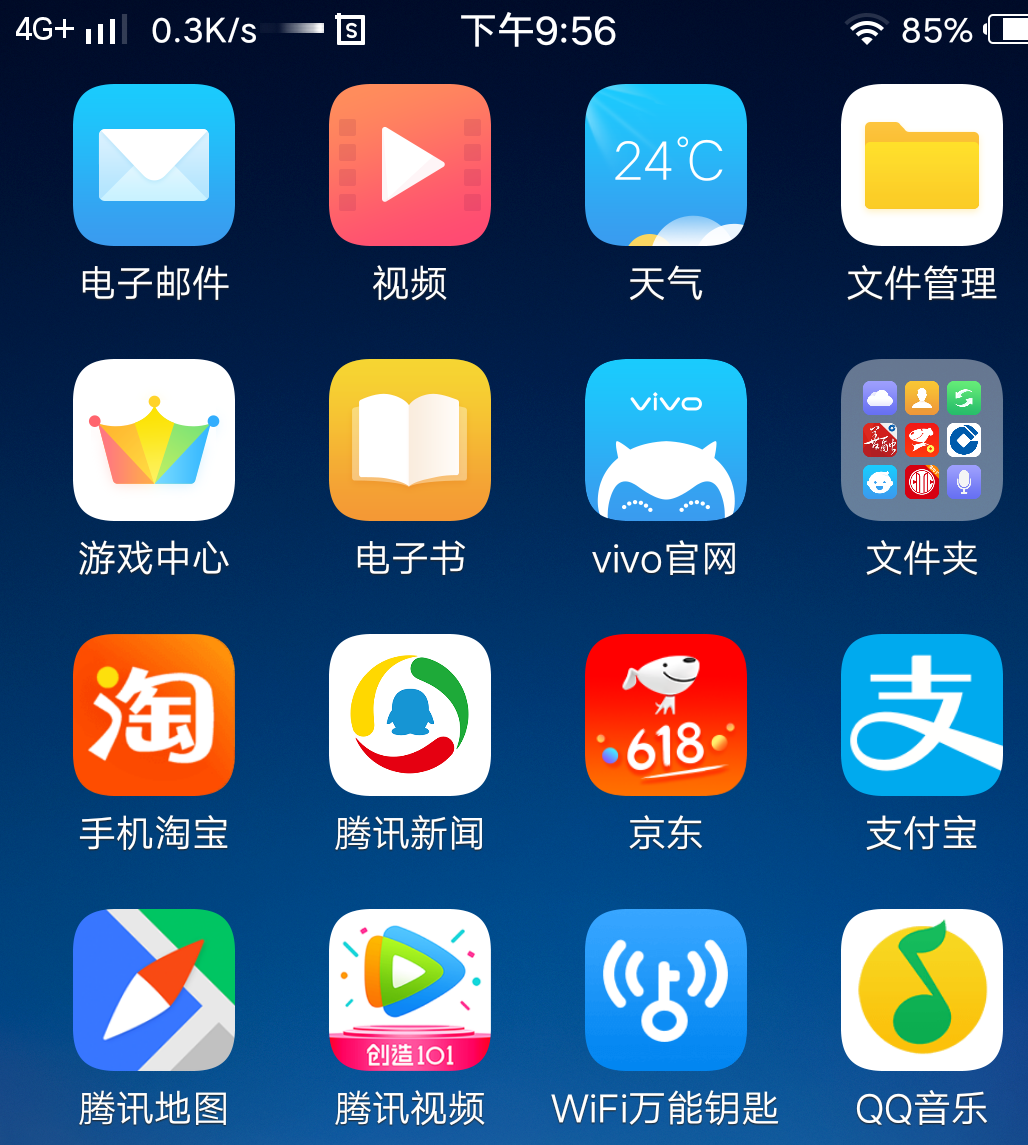Open the 电子邮件 email app

tap(154, 165)
